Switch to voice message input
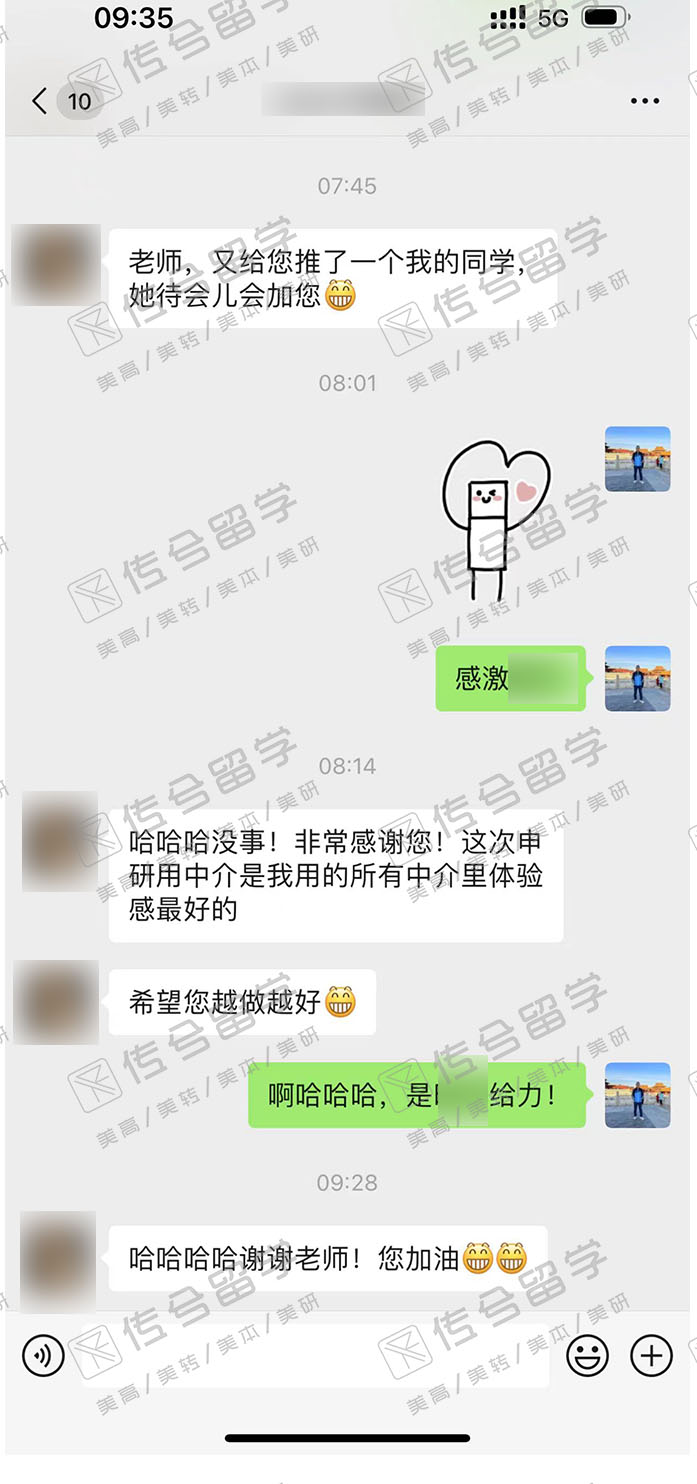Image resolution: width=697 pixels, height=1484 pixels. coord(43,1356)
